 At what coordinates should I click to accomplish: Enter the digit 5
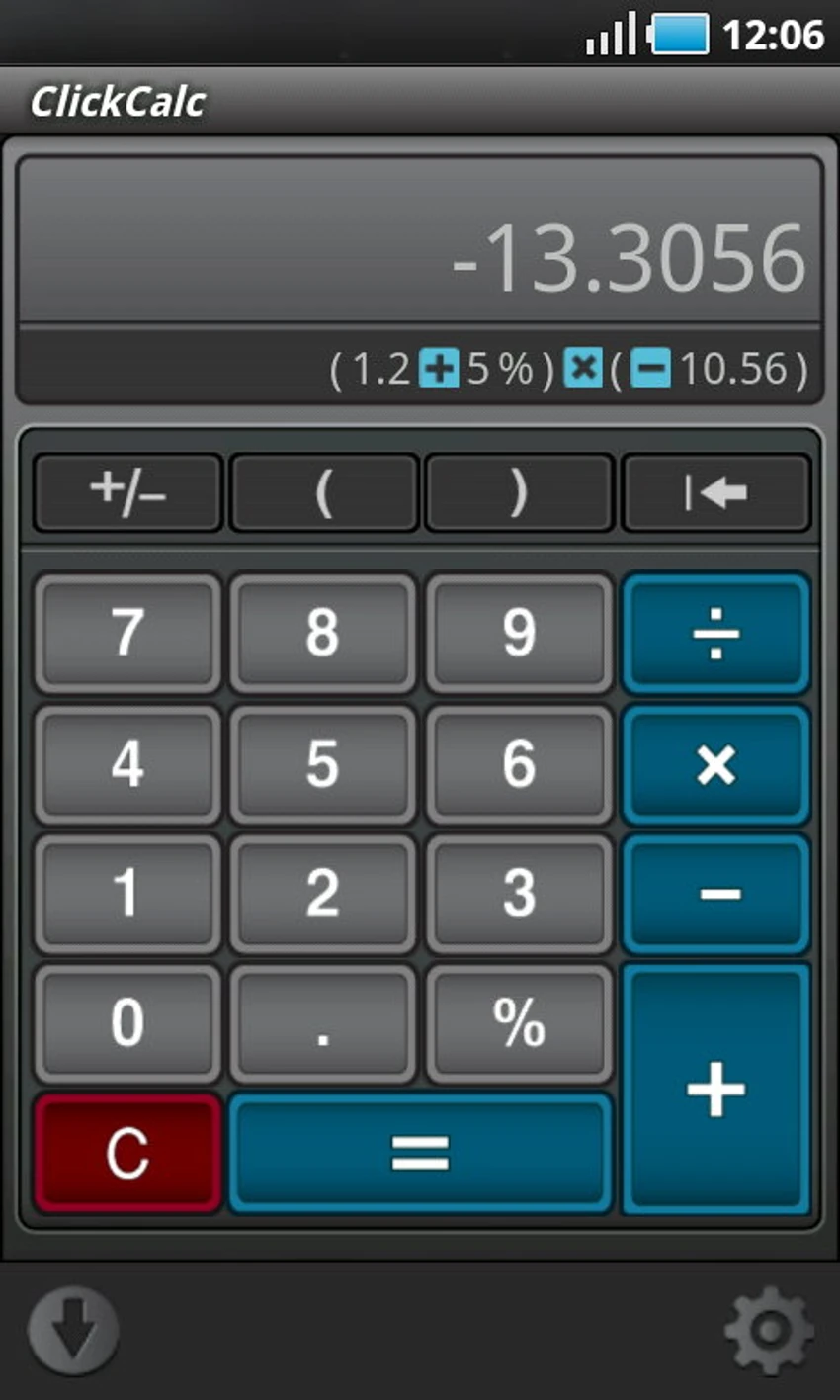[323, 763]
